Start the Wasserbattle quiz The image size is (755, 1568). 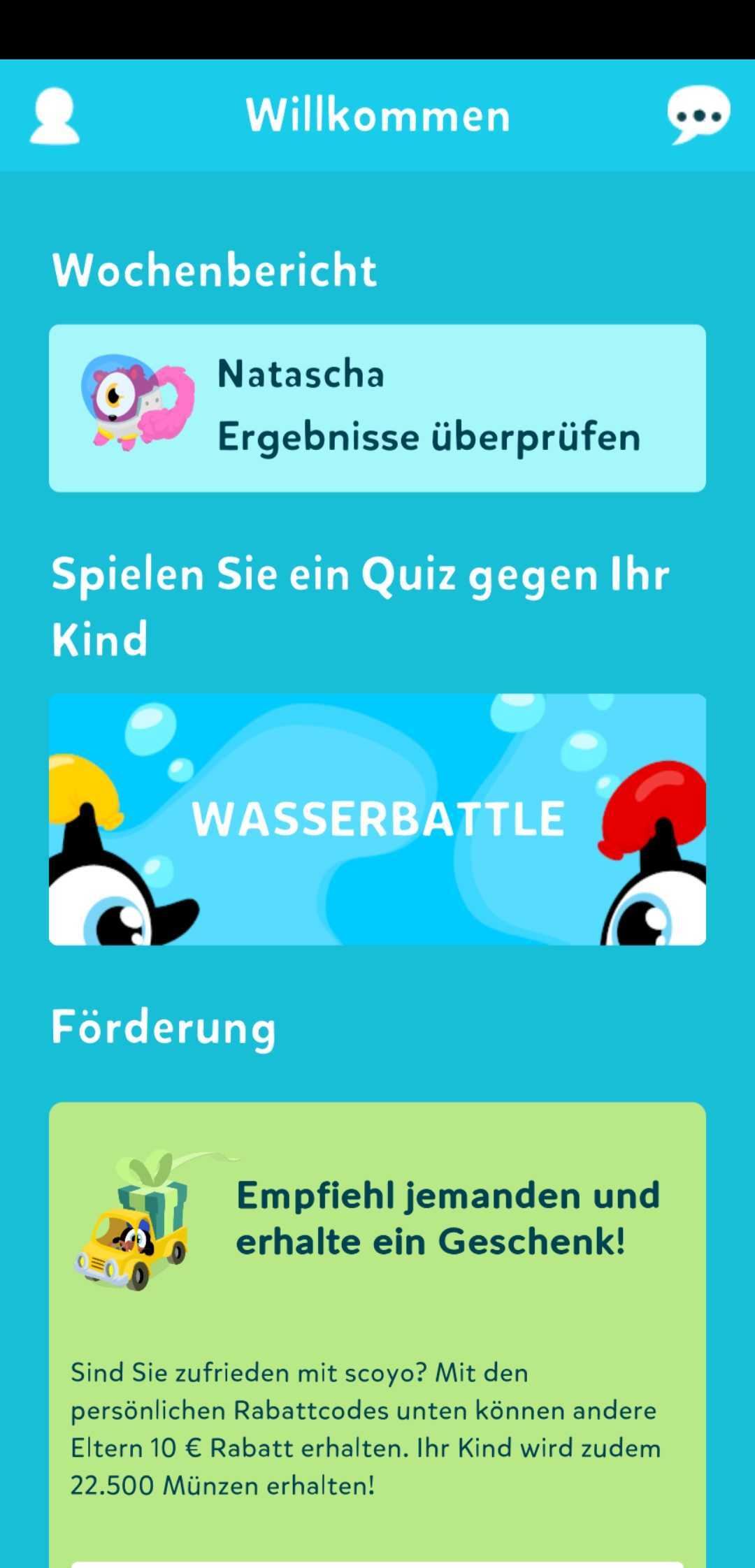click(x=377, y=819)
